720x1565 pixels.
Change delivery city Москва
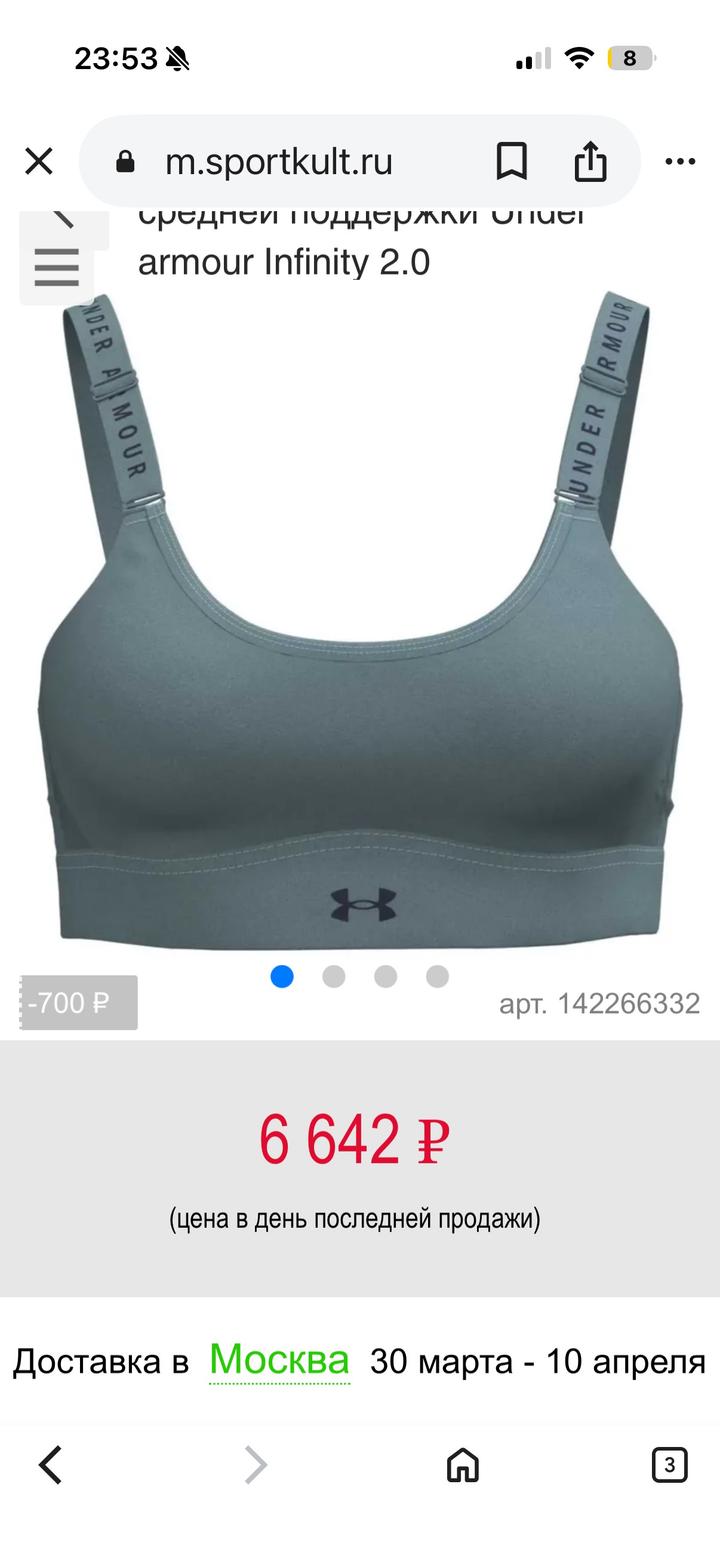[x=279, y=1360]
